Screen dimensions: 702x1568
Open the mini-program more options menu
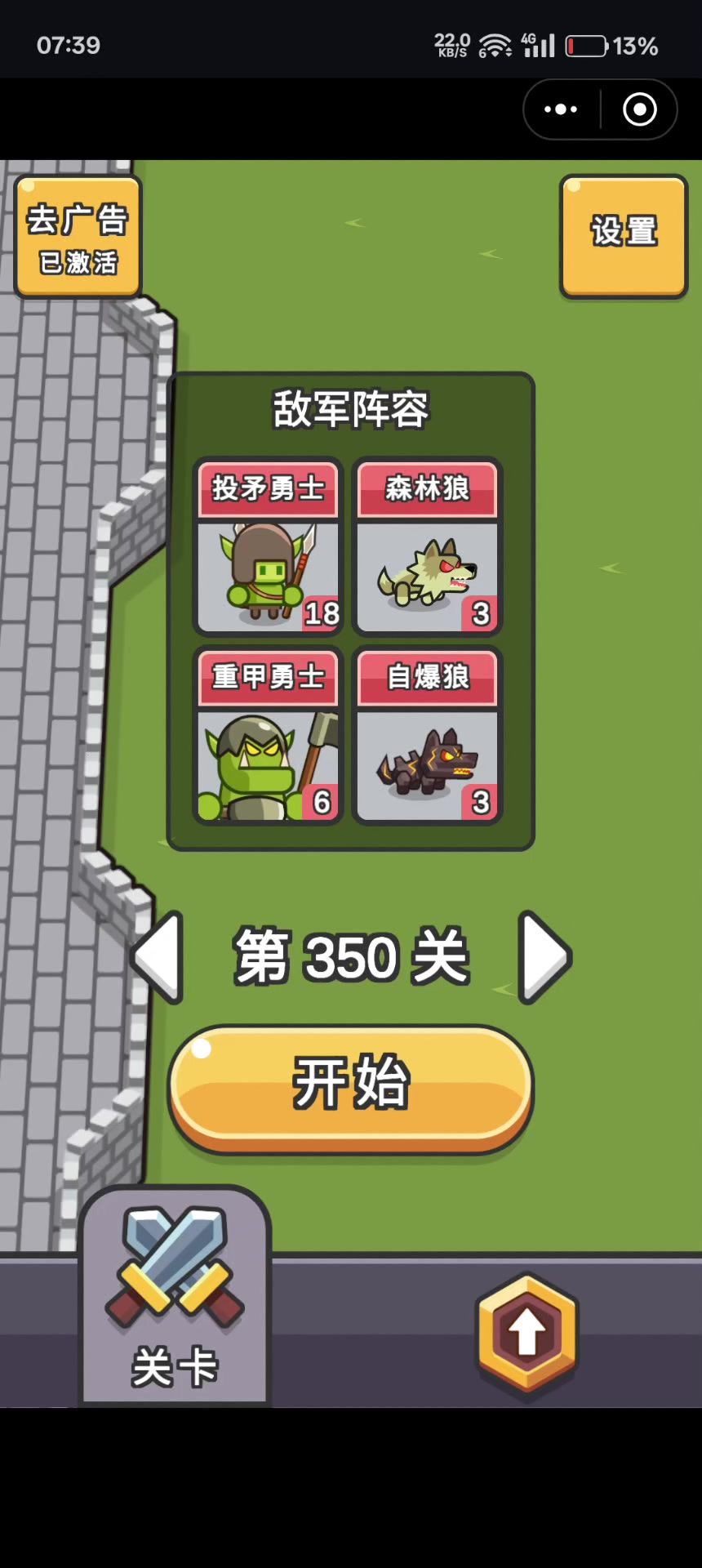561,109
